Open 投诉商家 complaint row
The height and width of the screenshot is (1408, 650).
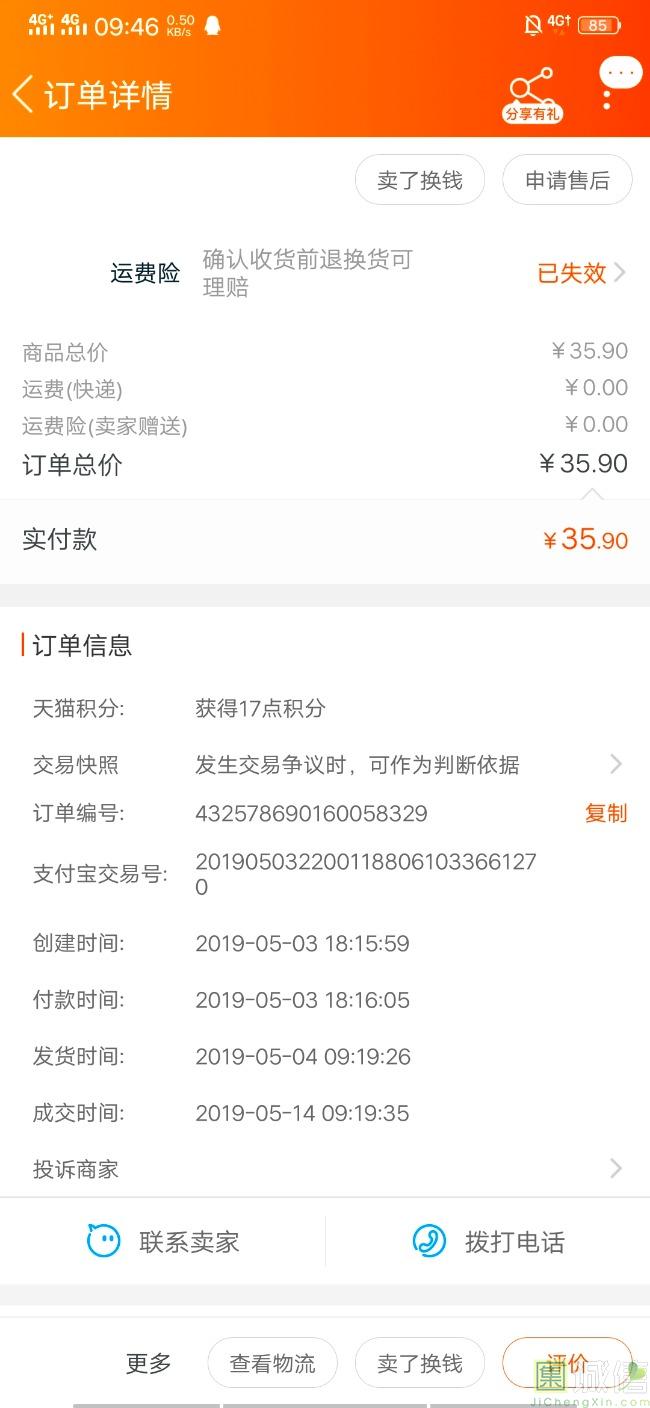point(325,1169)
